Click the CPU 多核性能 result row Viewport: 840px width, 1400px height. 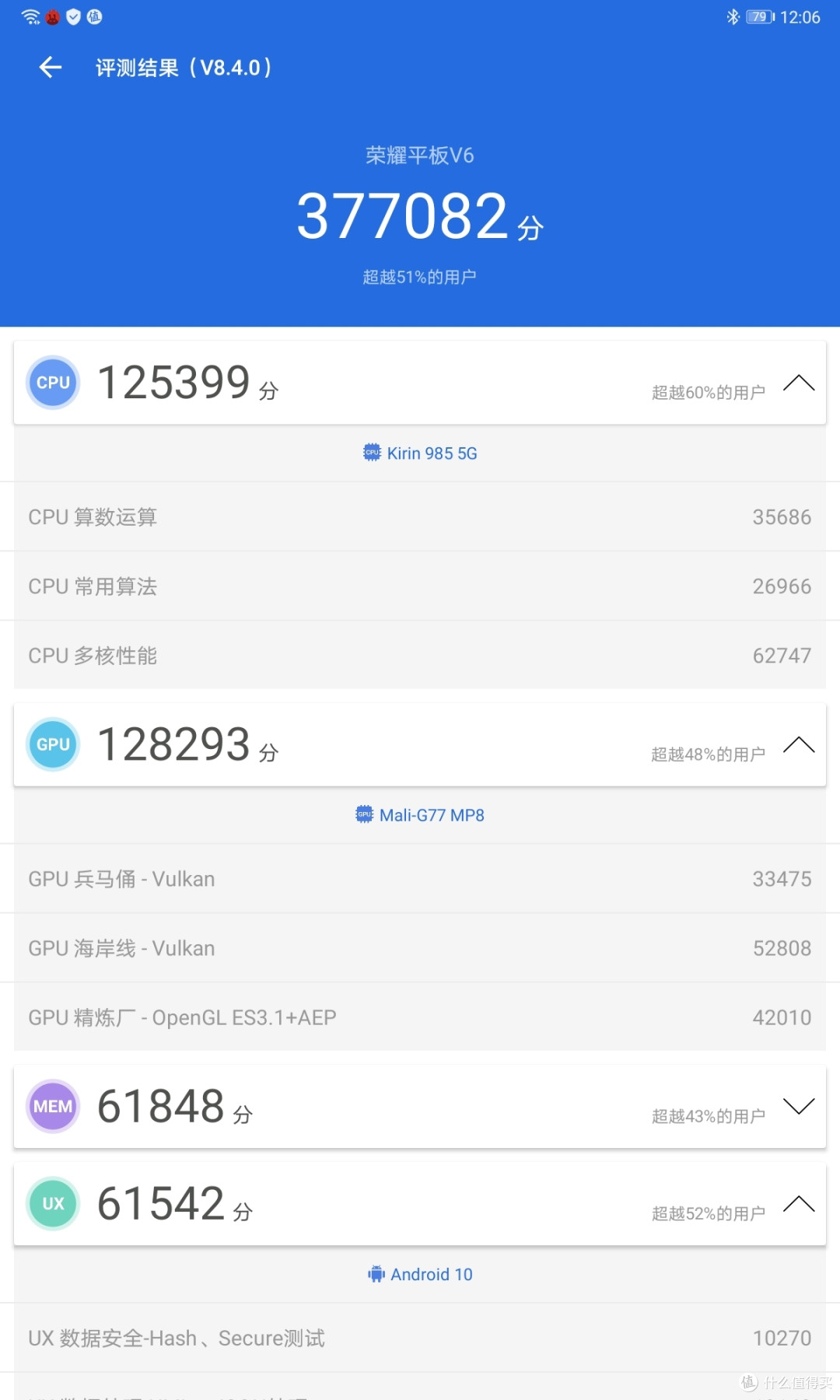[420, 656]
